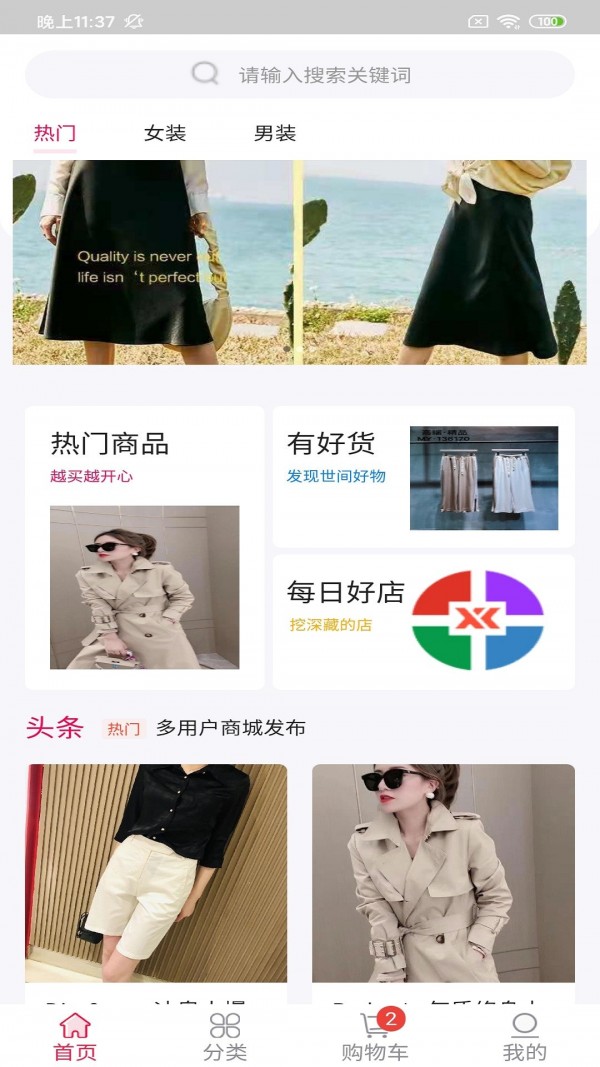
Task: Open the 每日好店 card
Action: pos(423,621)
